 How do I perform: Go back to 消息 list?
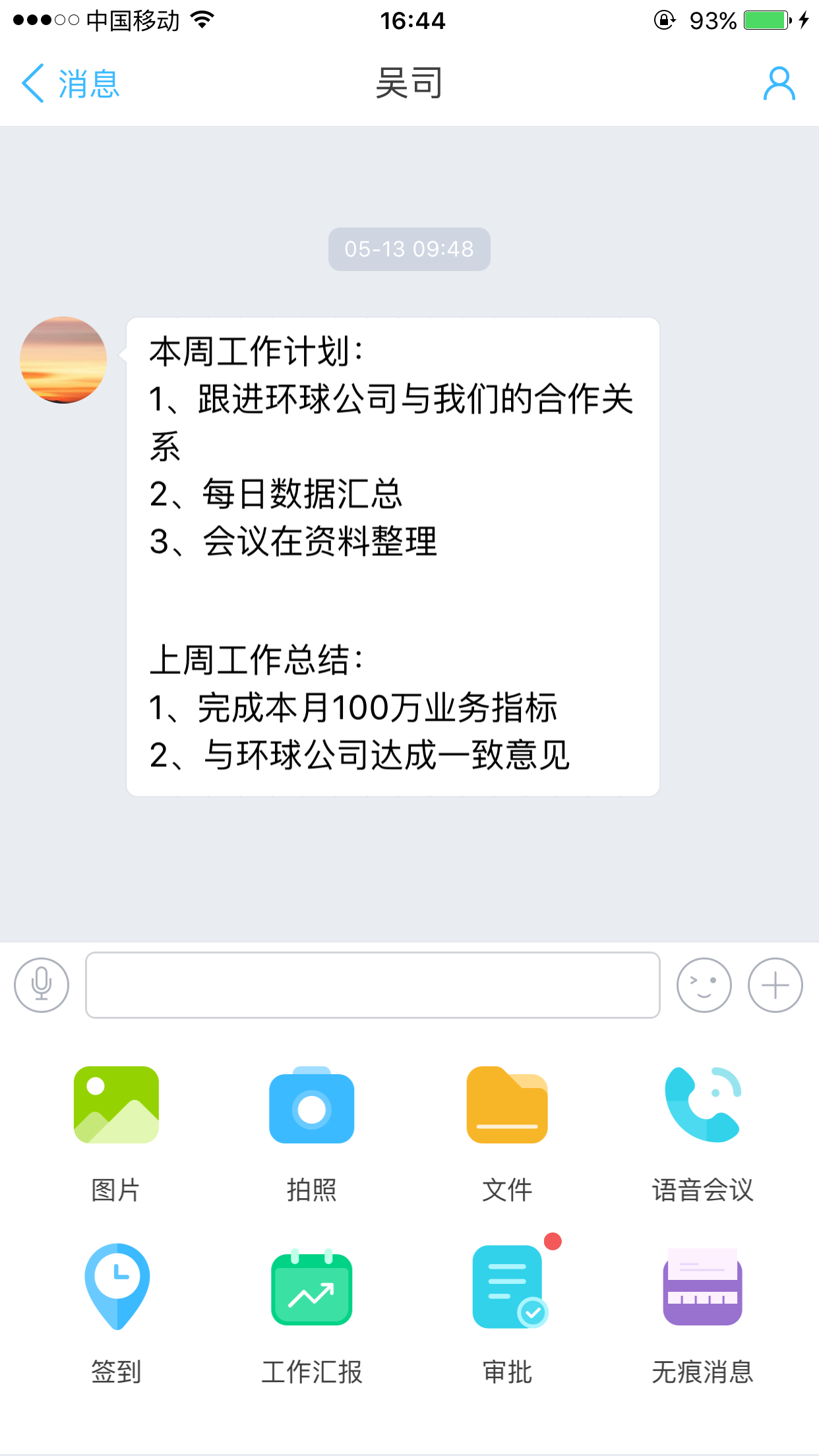point(70,84)
